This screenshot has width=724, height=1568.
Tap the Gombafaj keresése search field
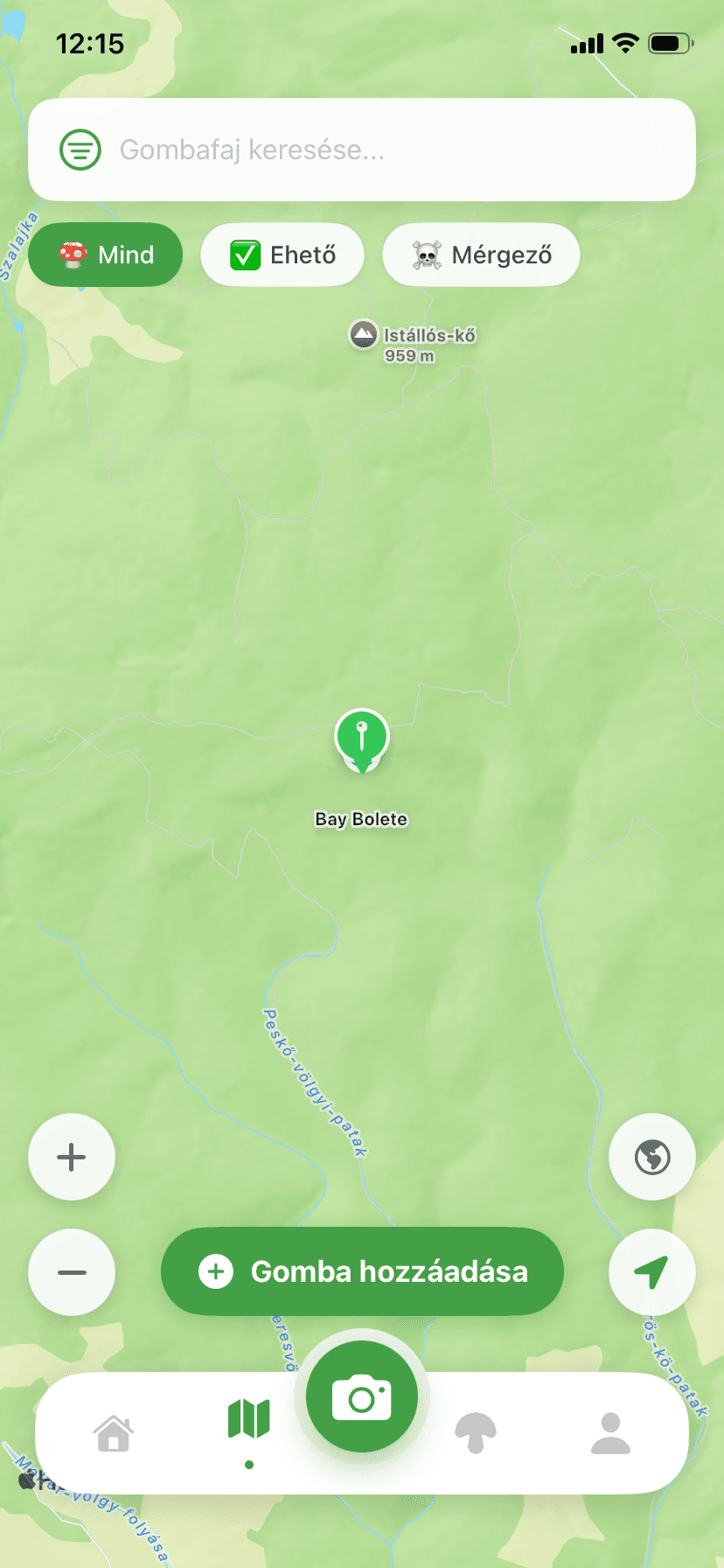click(362, 150)
